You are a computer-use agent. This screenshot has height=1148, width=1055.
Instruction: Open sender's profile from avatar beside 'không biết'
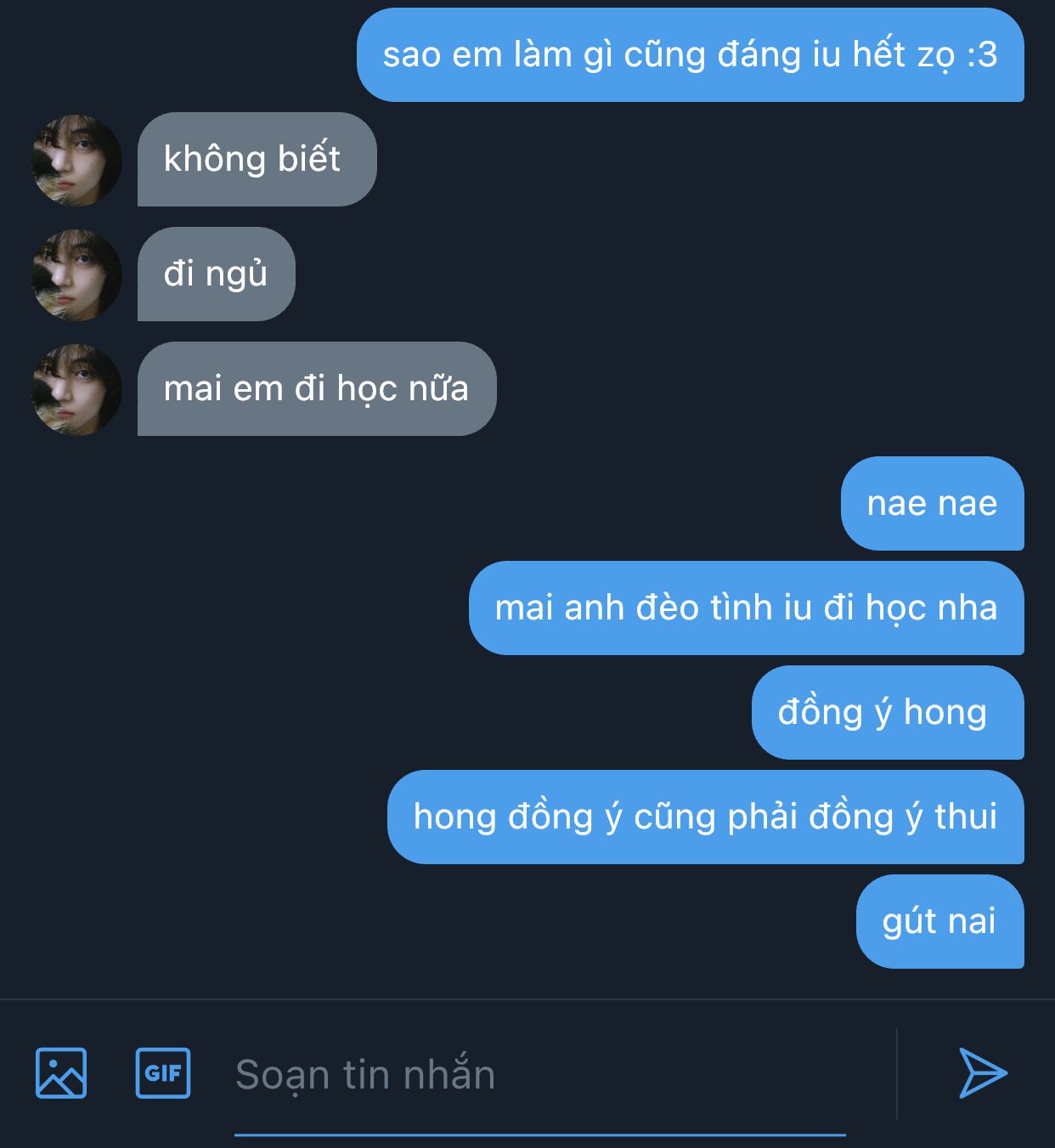coord(76,161)
